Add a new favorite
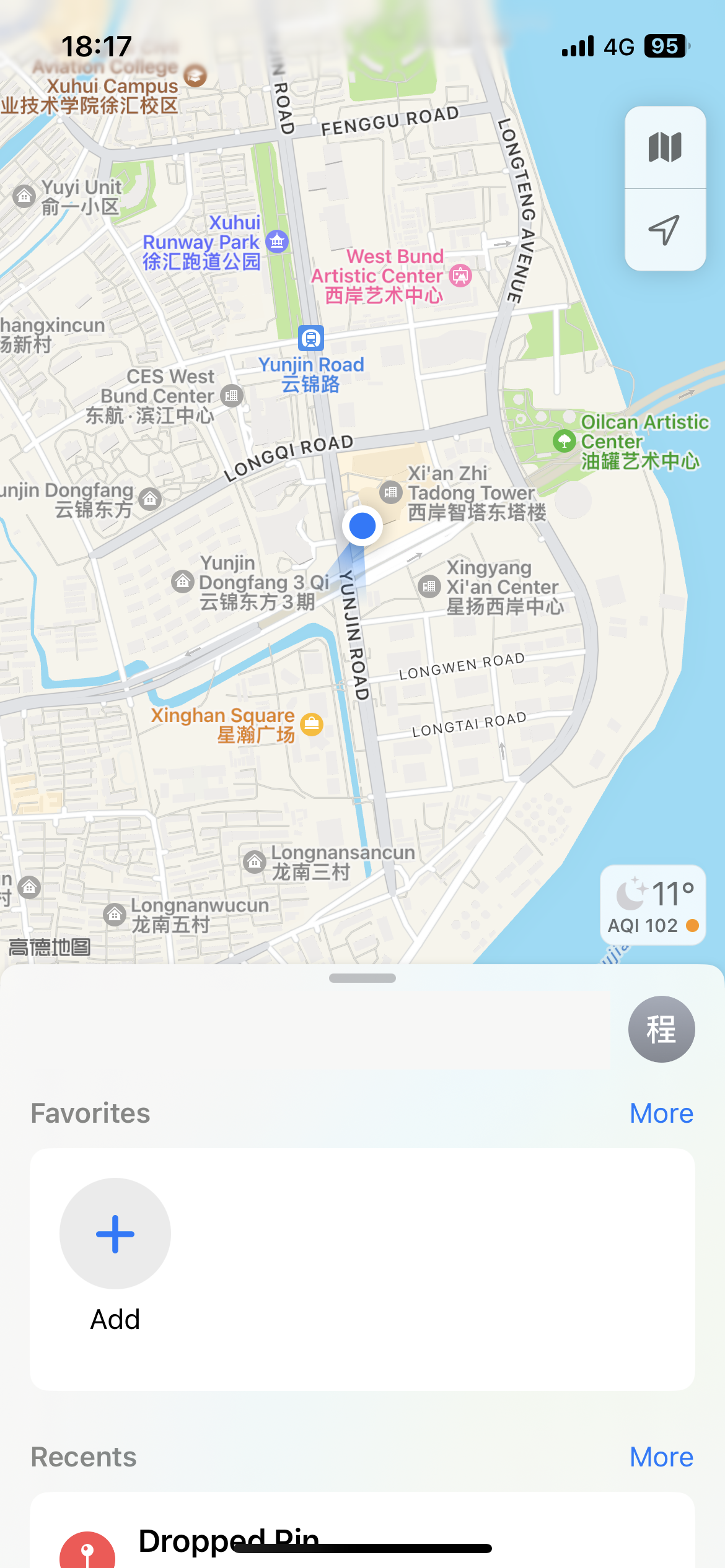This screenshot has height=1568, width=725. (115, 1234)
